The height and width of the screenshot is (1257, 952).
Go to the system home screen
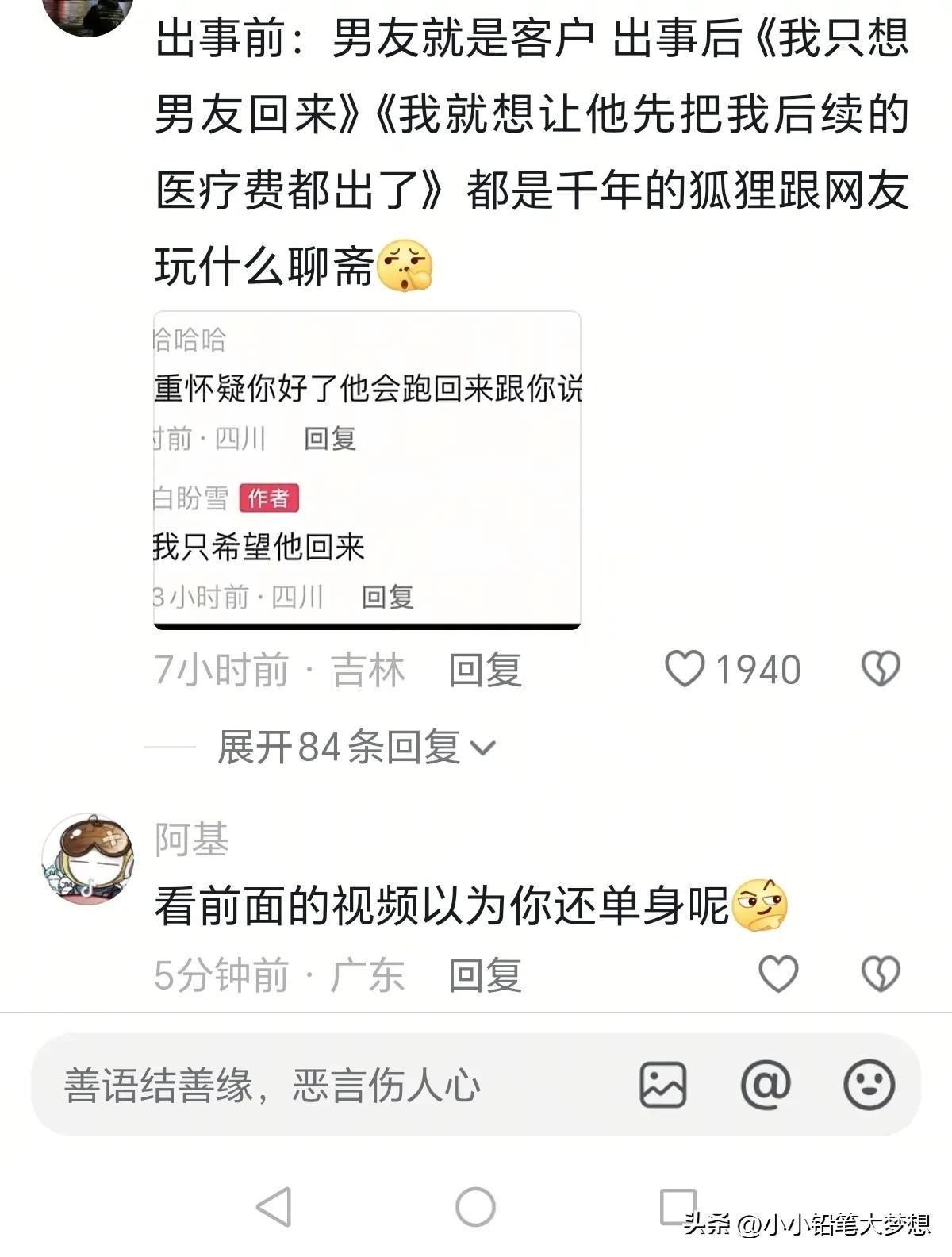(x=475, y=1207)
